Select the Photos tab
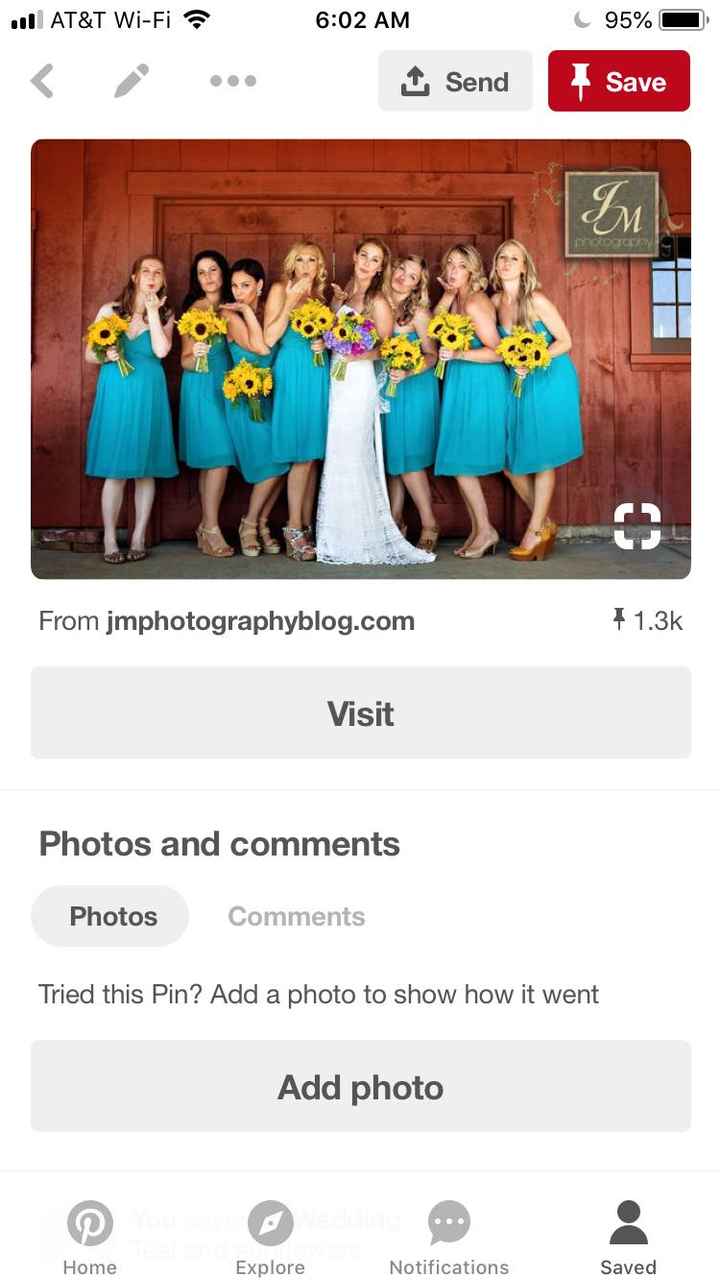Image resolution: width=720 pixels, height=1280 pixels. point(110,916)
